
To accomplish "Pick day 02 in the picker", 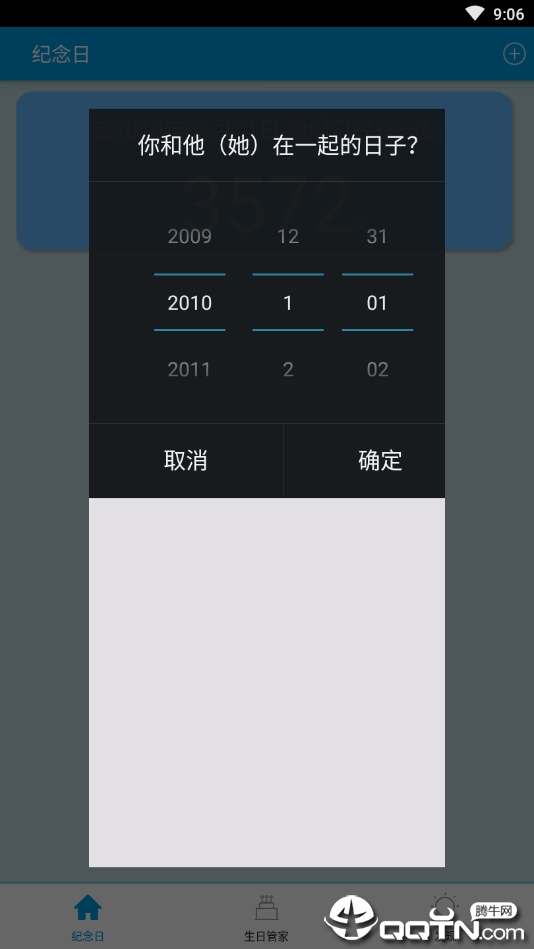I will [377, 369].
